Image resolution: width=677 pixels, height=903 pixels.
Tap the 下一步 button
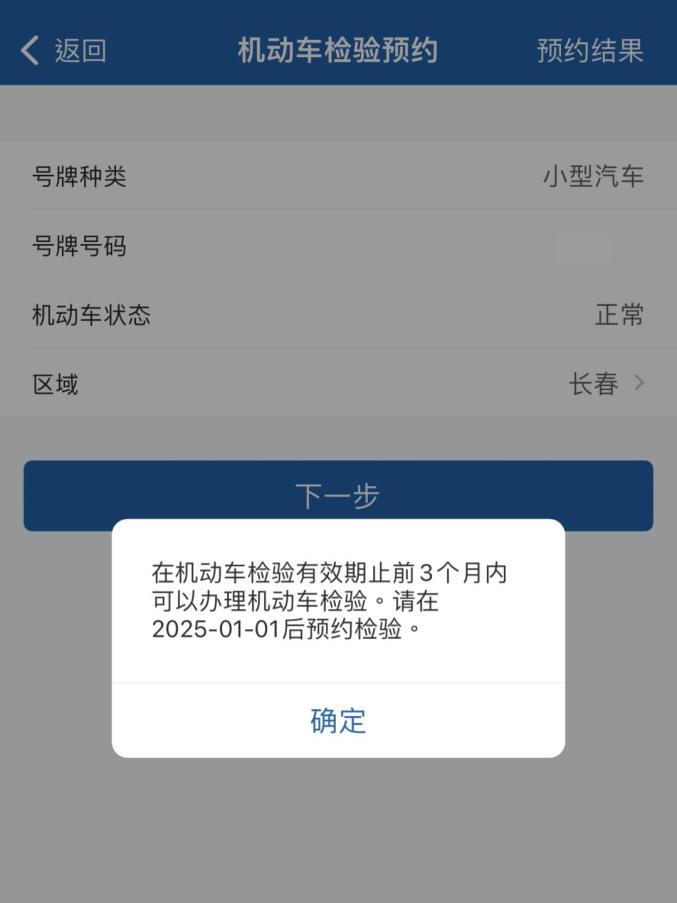click(x=338, y=494)
